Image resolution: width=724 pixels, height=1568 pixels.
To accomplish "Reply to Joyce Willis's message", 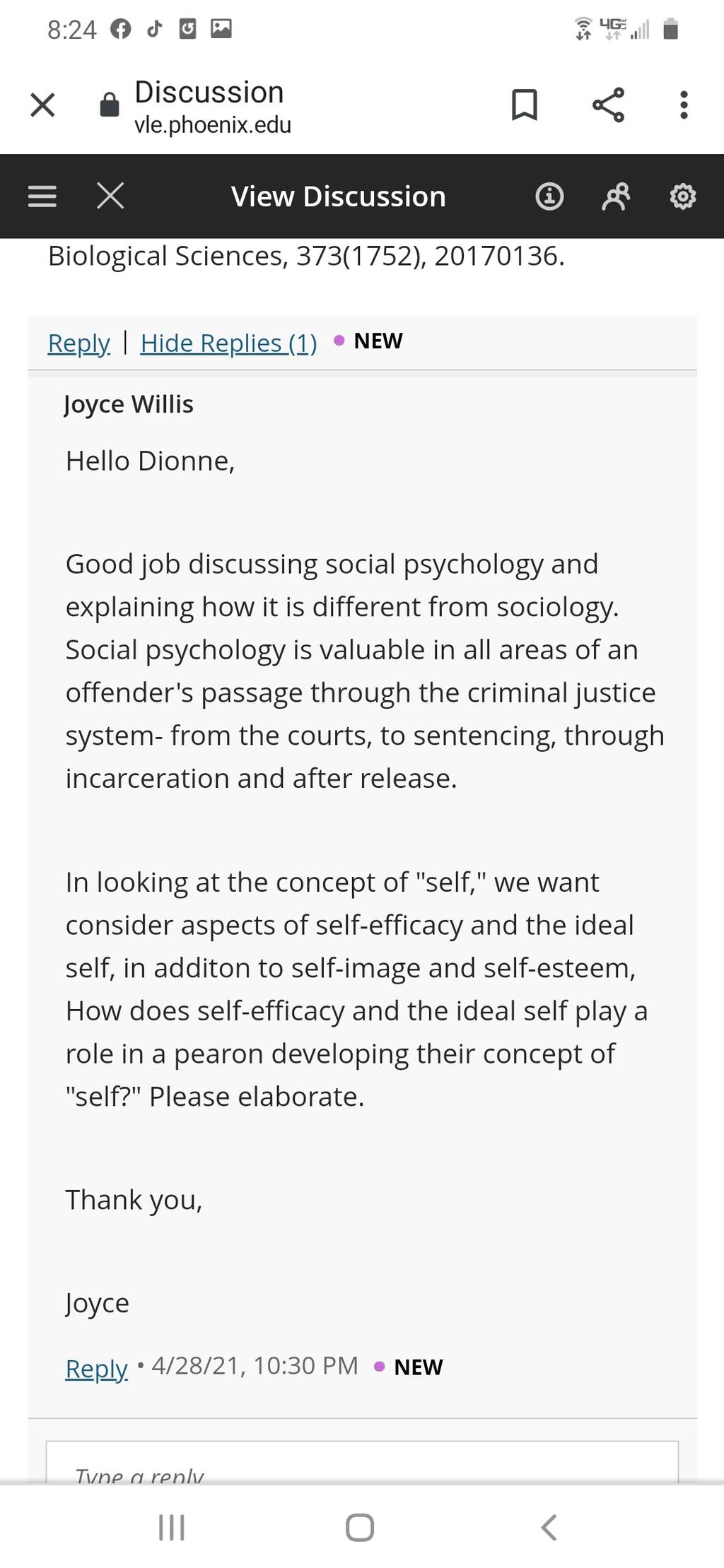I will click(x=96, y=1369).
